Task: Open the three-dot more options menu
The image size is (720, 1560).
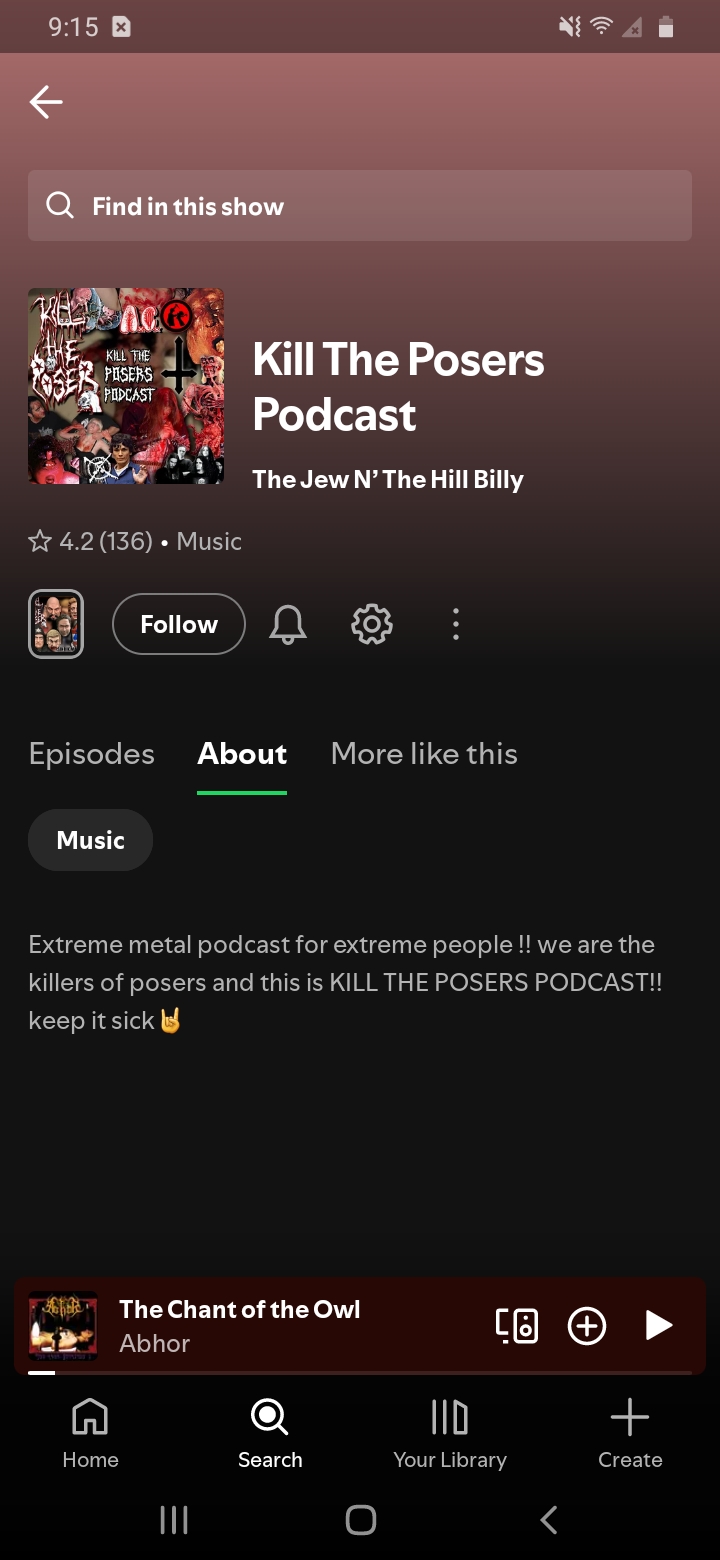Action: [456, 625]
